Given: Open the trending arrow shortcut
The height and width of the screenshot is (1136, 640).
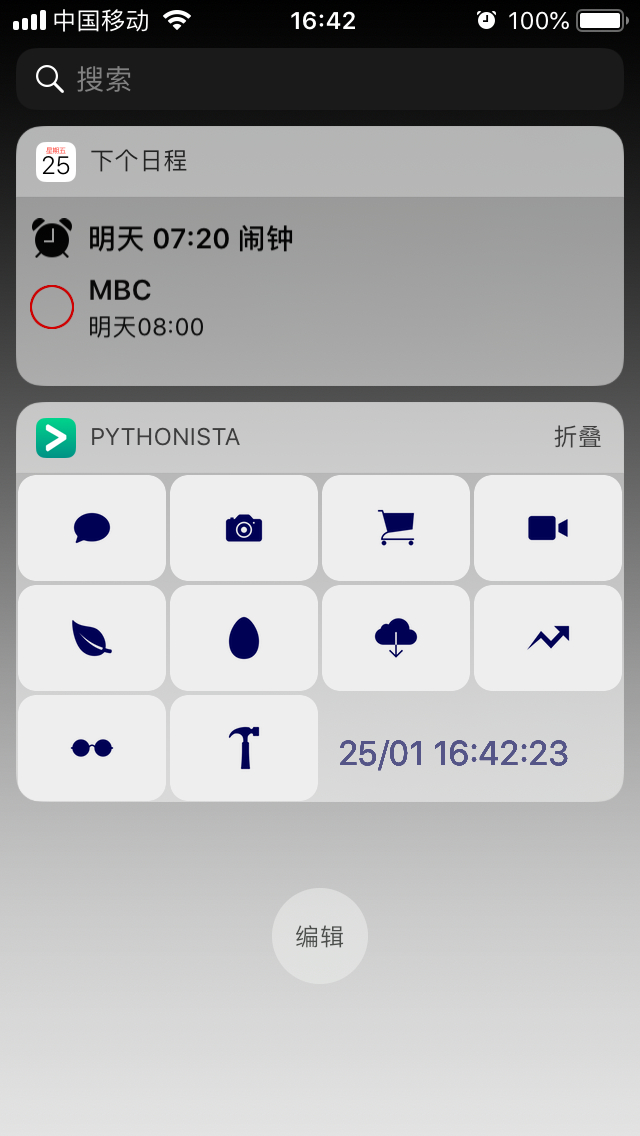Looking at the screenshot, I should (548, 638).
